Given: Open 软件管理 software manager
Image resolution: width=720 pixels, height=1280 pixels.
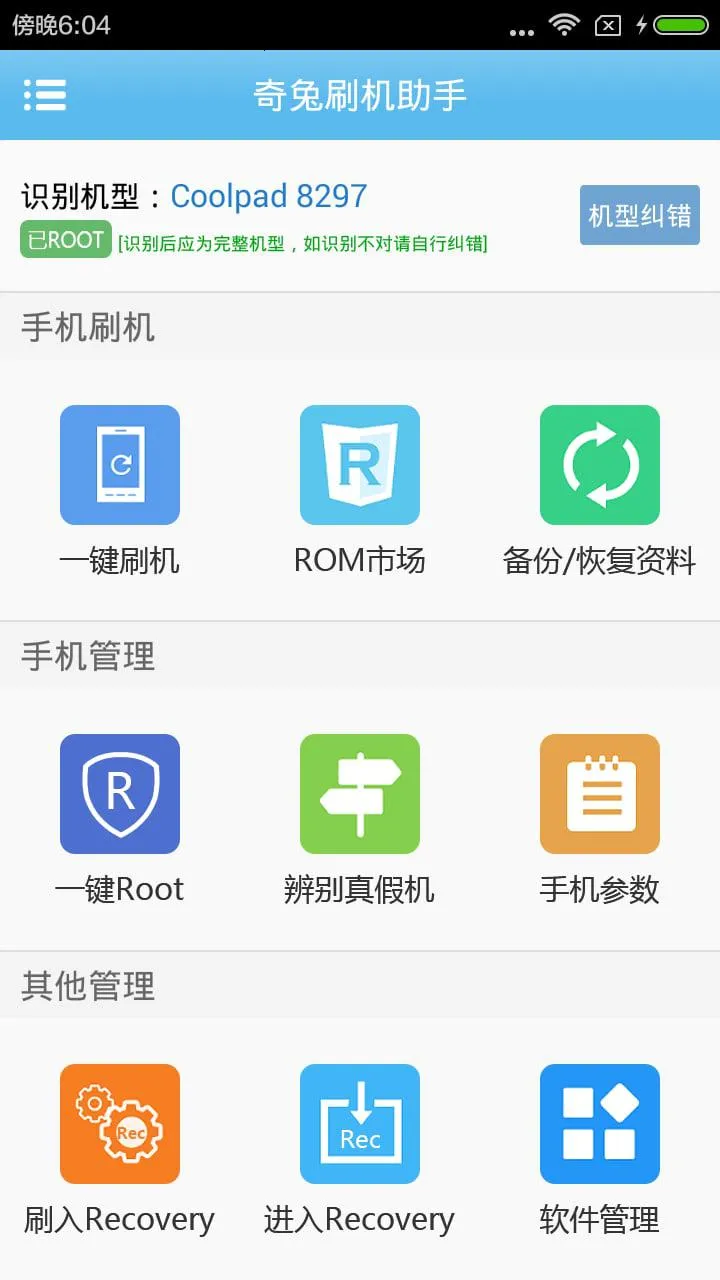Looking at the screenshot, I should pos(598,1123).
